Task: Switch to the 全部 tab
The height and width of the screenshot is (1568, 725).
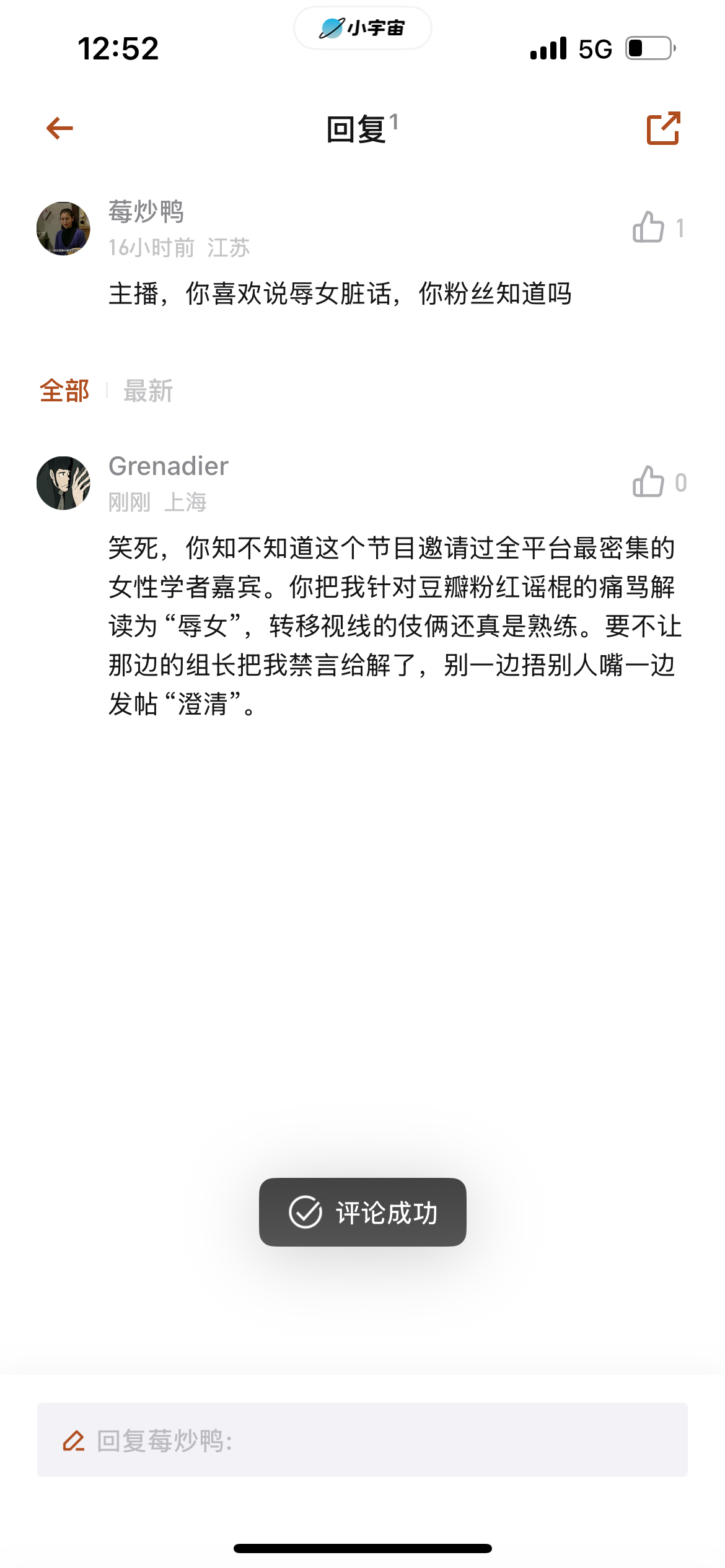Action: 64,391
